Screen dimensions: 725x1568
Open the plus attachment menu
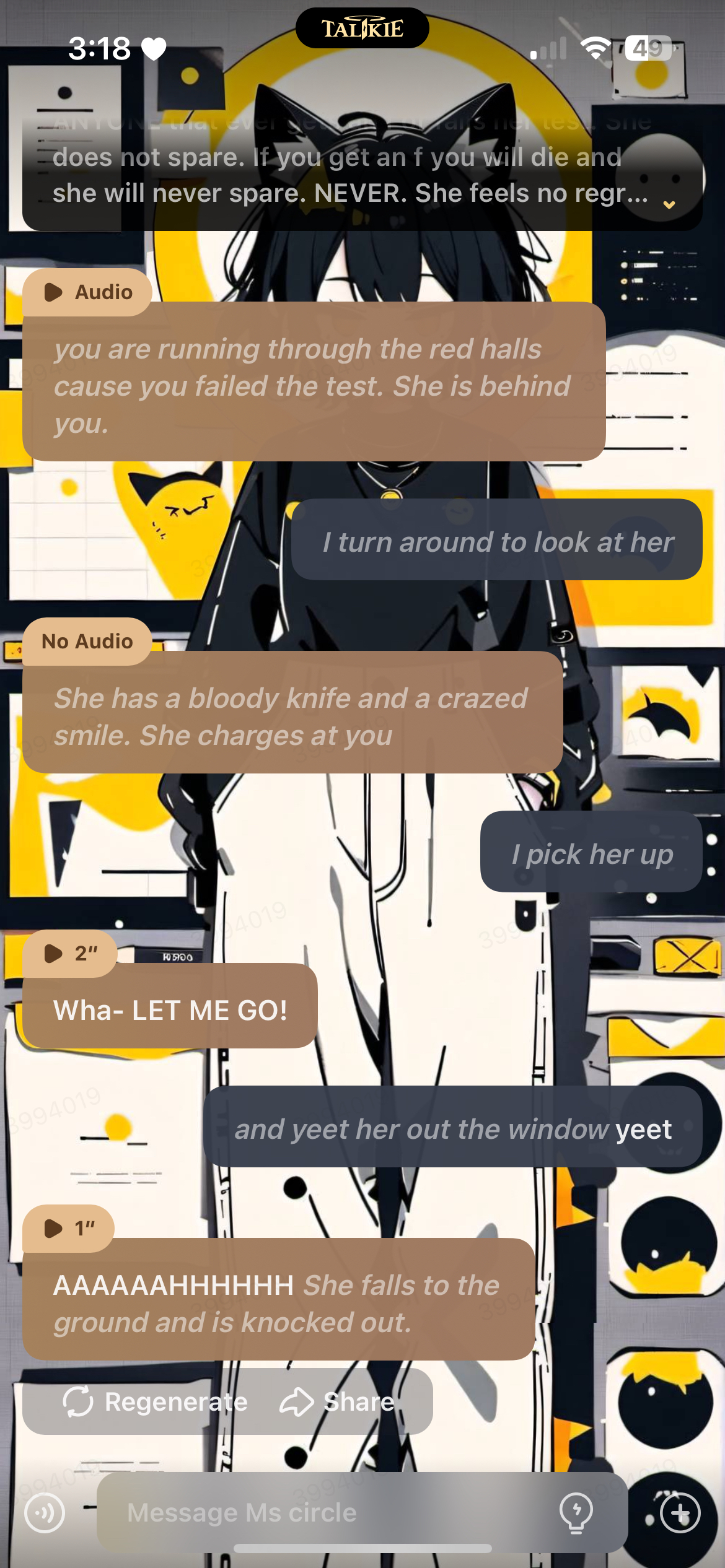(680, 1513)
